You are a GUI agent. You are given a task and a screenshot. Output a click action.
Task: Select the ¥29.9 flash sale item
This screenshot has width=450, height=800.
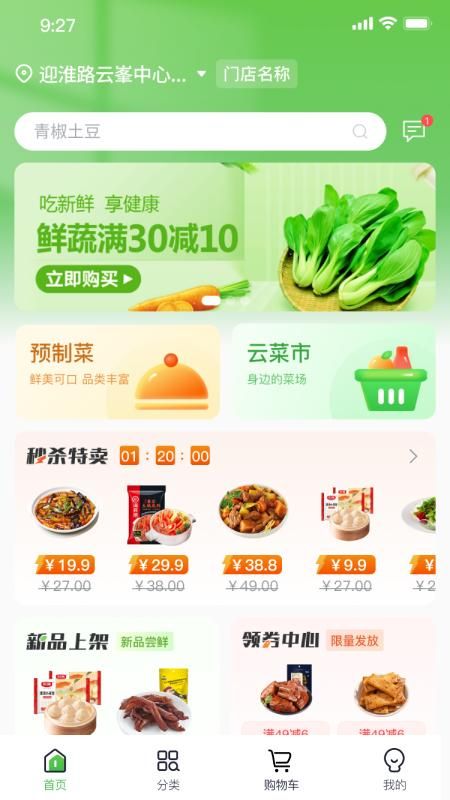pos(159,538)
